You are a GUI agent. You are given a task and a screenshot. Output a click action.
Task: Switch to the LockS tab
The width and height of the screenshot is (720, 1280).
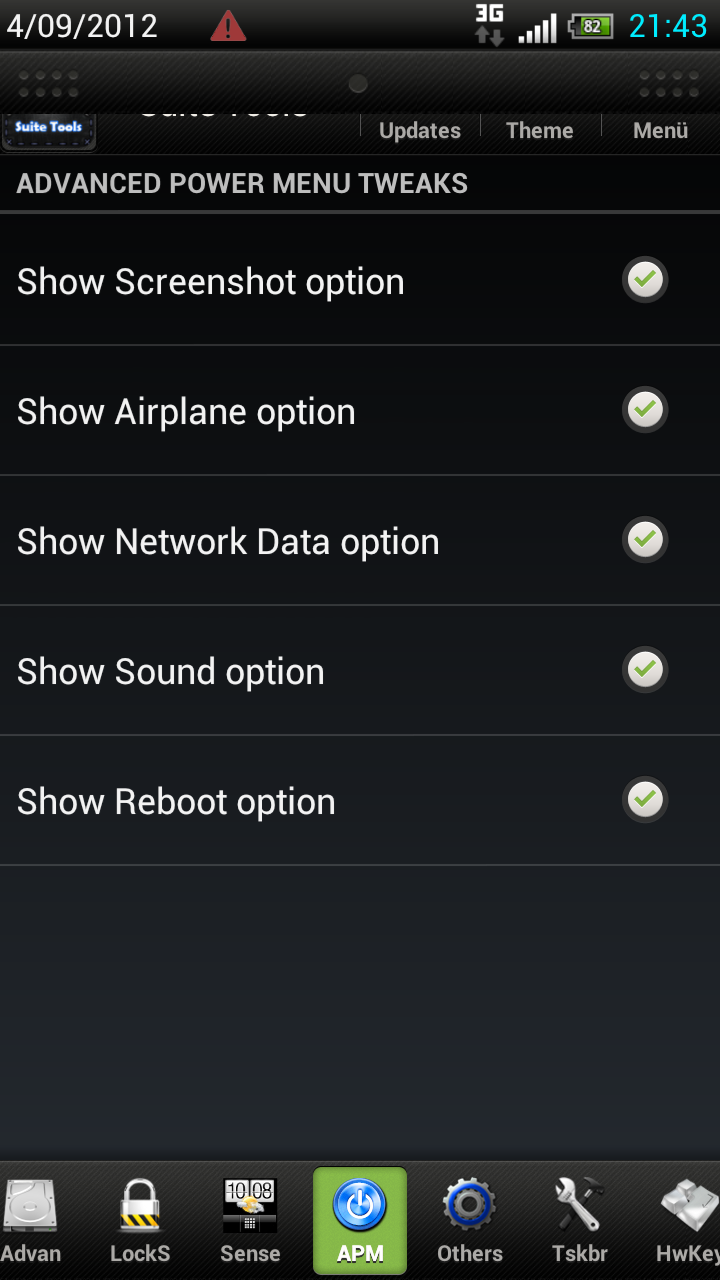[140, 1220]
